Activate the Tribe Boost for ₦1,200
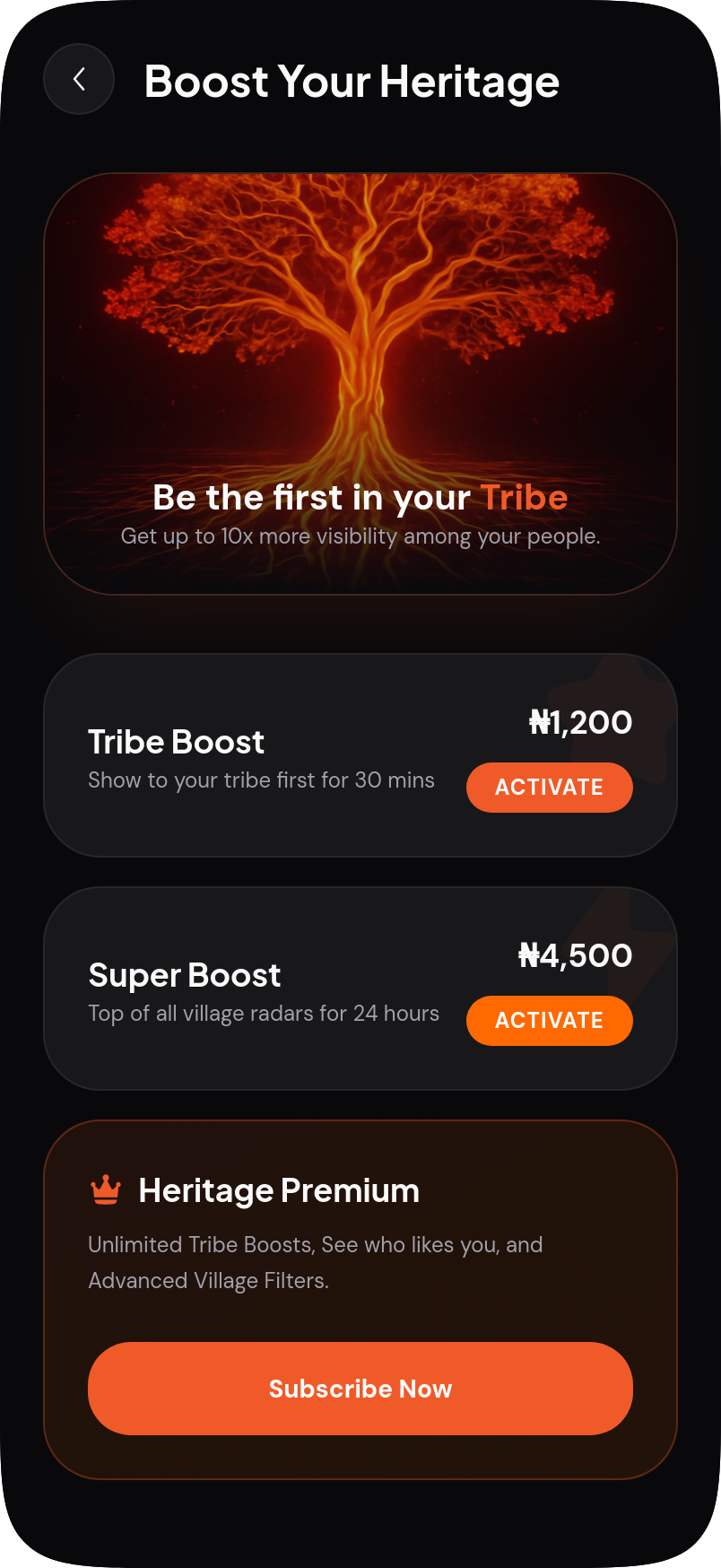721x1568 pixels. 549,788
